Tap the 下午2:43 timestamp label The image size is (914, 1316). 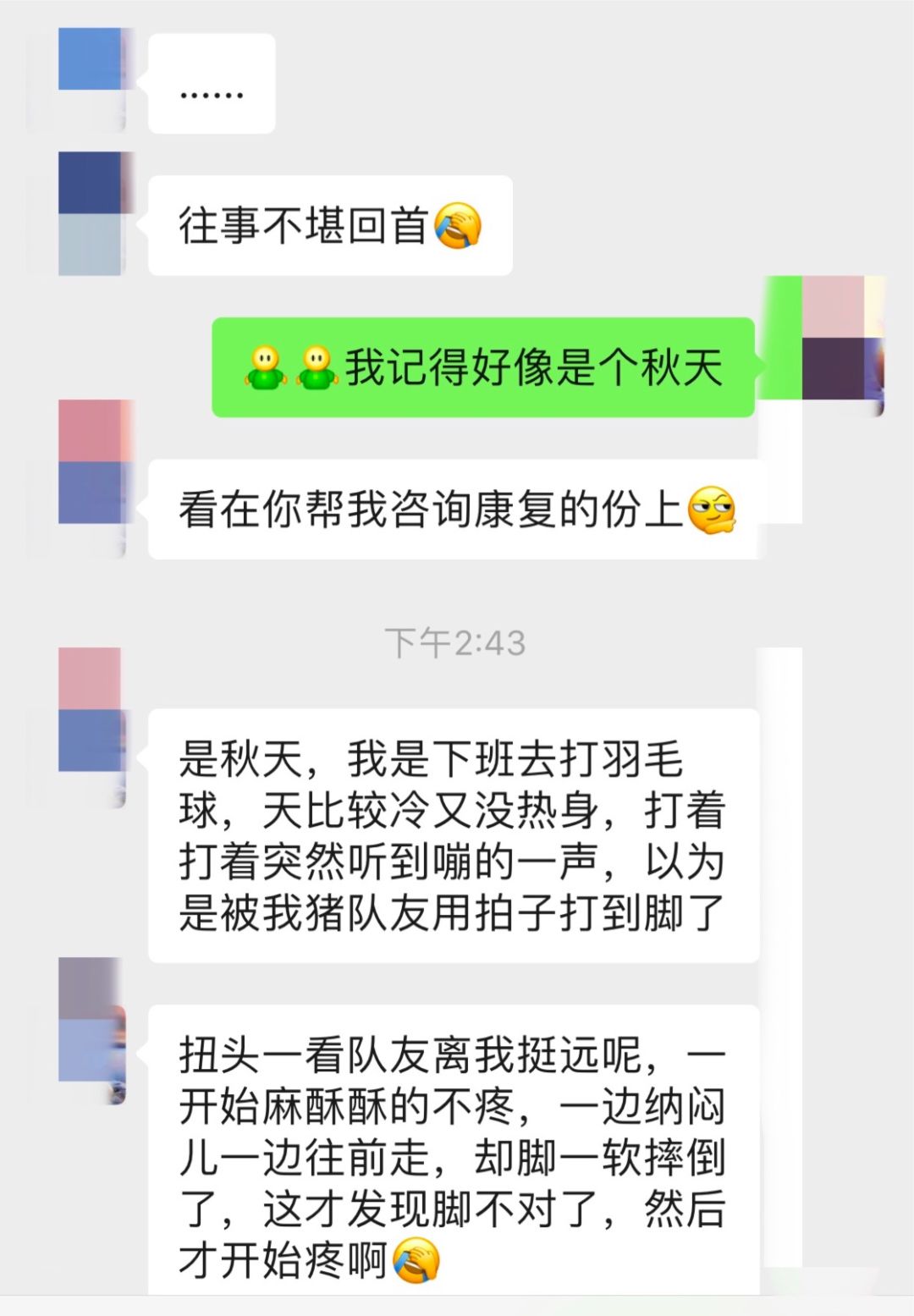coord(457,645)
